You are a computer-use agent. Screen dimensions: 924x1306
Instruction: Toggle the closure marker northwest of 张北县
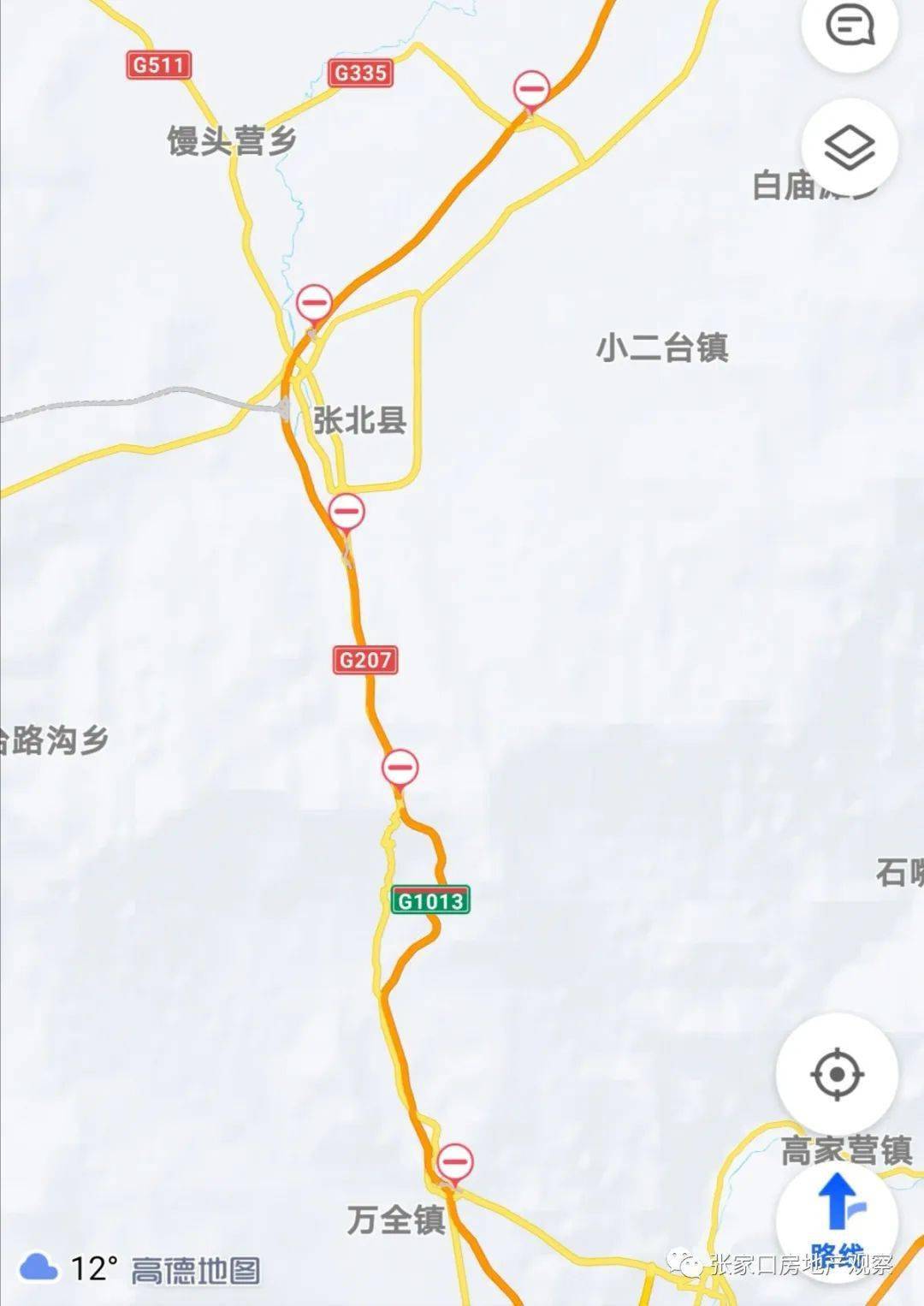[x=313, y=301]
